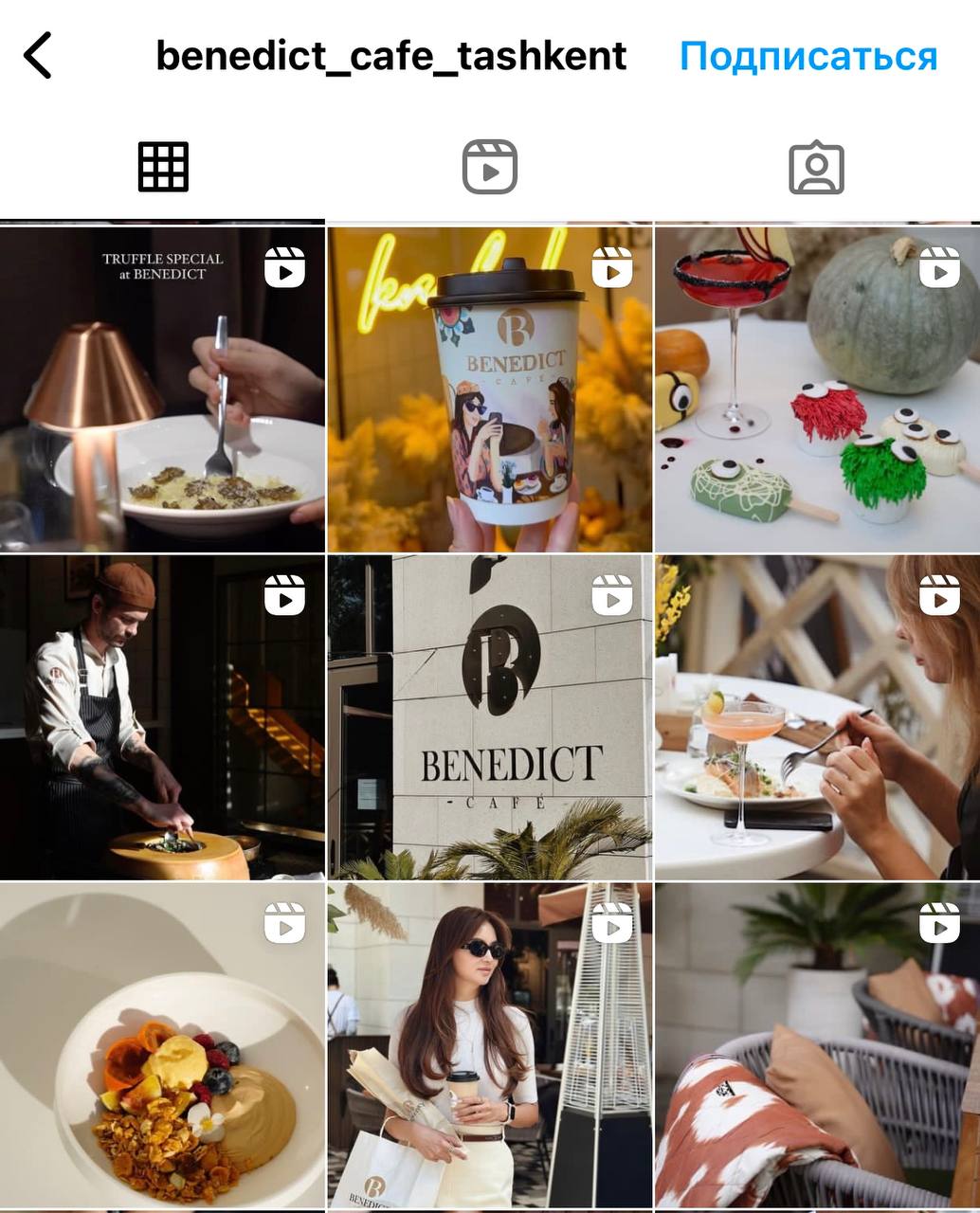
Task: Open the granola and fruit bowl reel
Action: coord(162,1044)
